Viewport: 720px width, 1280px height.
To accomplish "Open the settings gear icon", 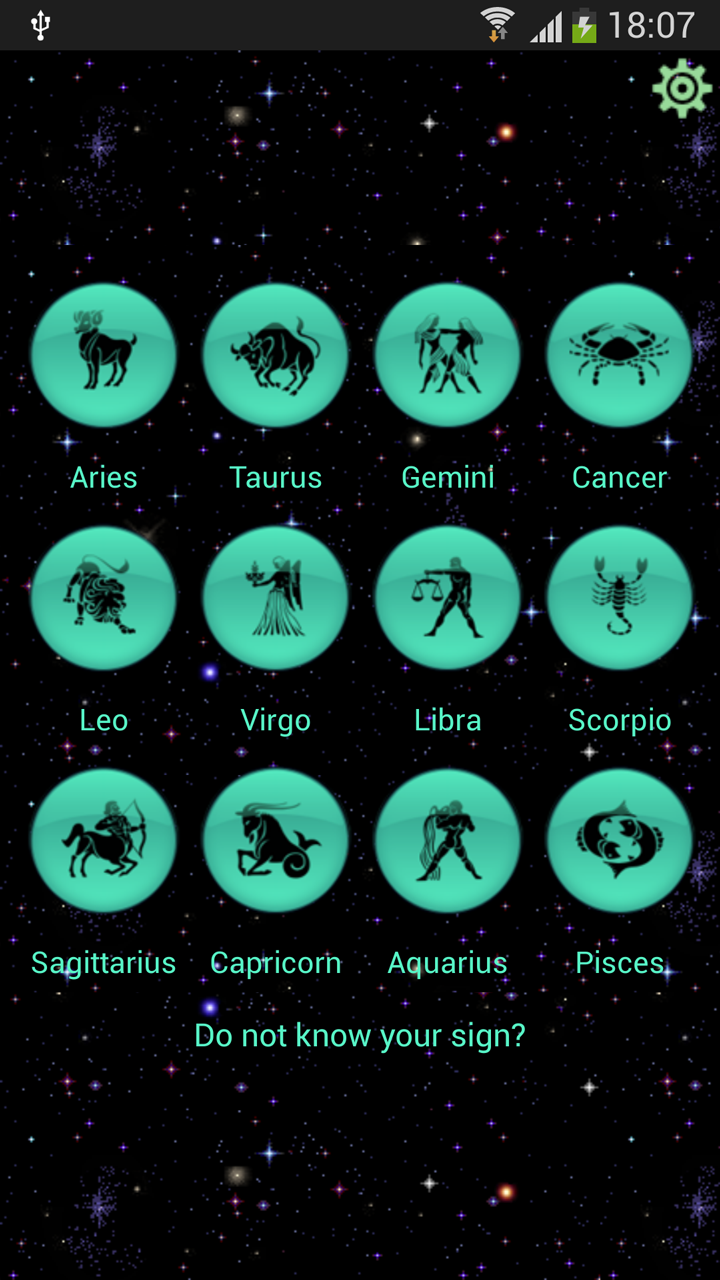I will [x=682, y=89].
